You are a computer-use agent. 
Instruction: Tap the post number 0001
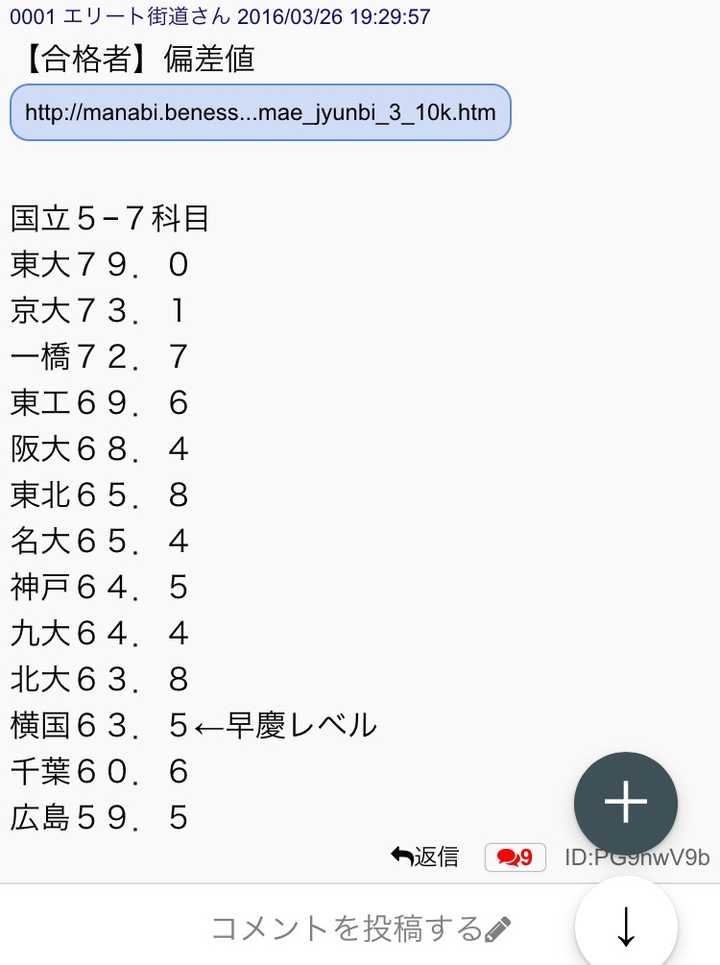(x=31, y=16)
